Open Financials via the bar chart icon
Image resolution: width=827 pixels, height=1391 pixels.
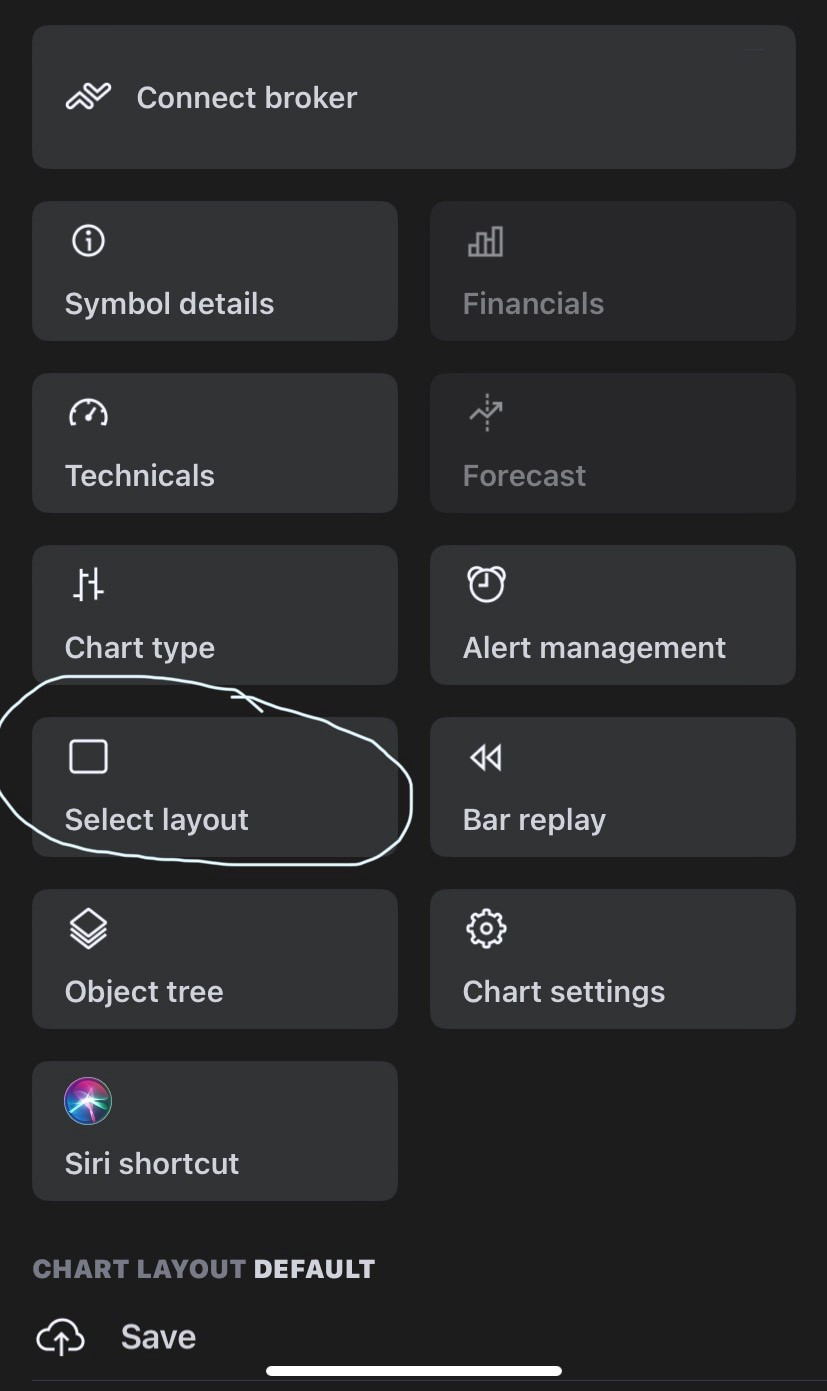(x=486, y=241)
